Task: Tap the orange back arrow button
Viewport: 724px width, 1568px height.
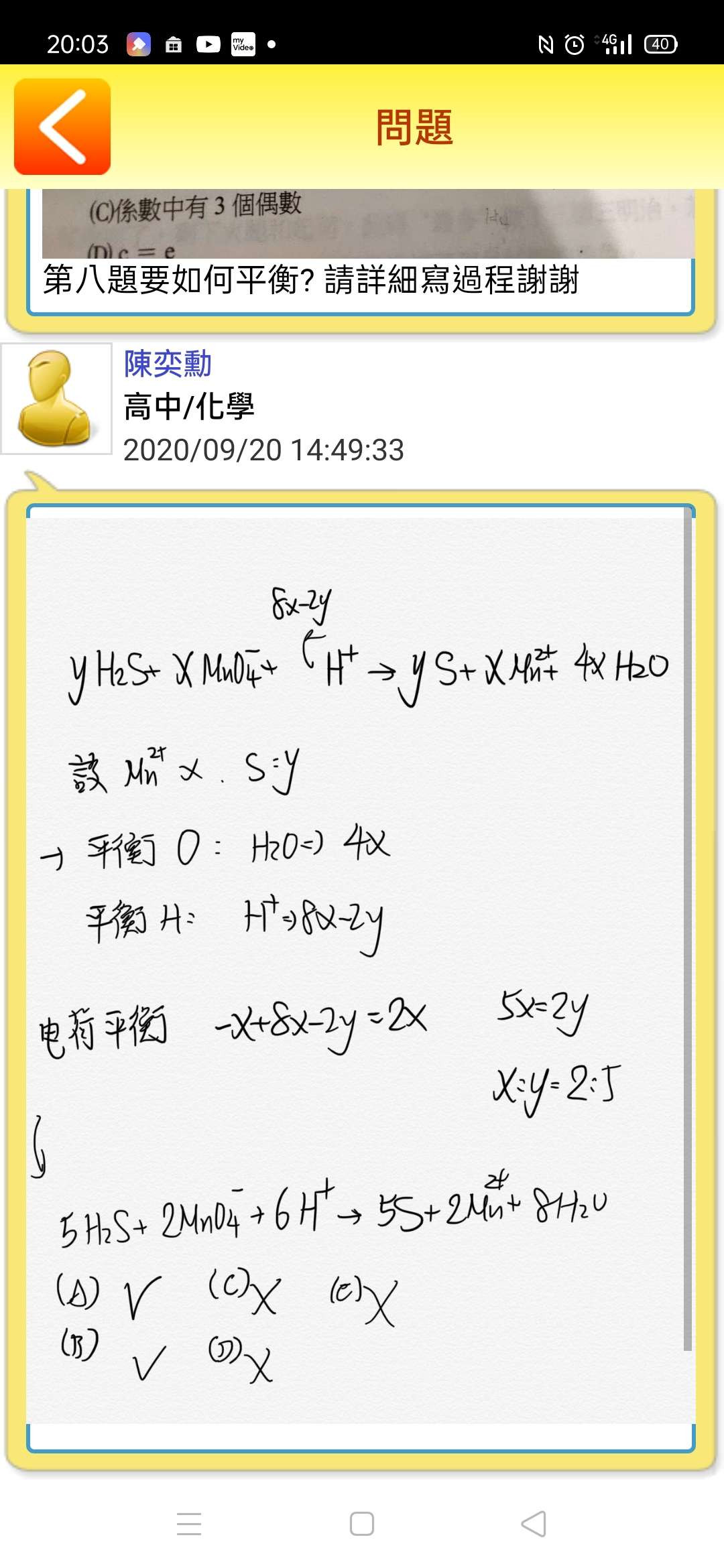Action: pyautogui.click(x=62, y=127)
